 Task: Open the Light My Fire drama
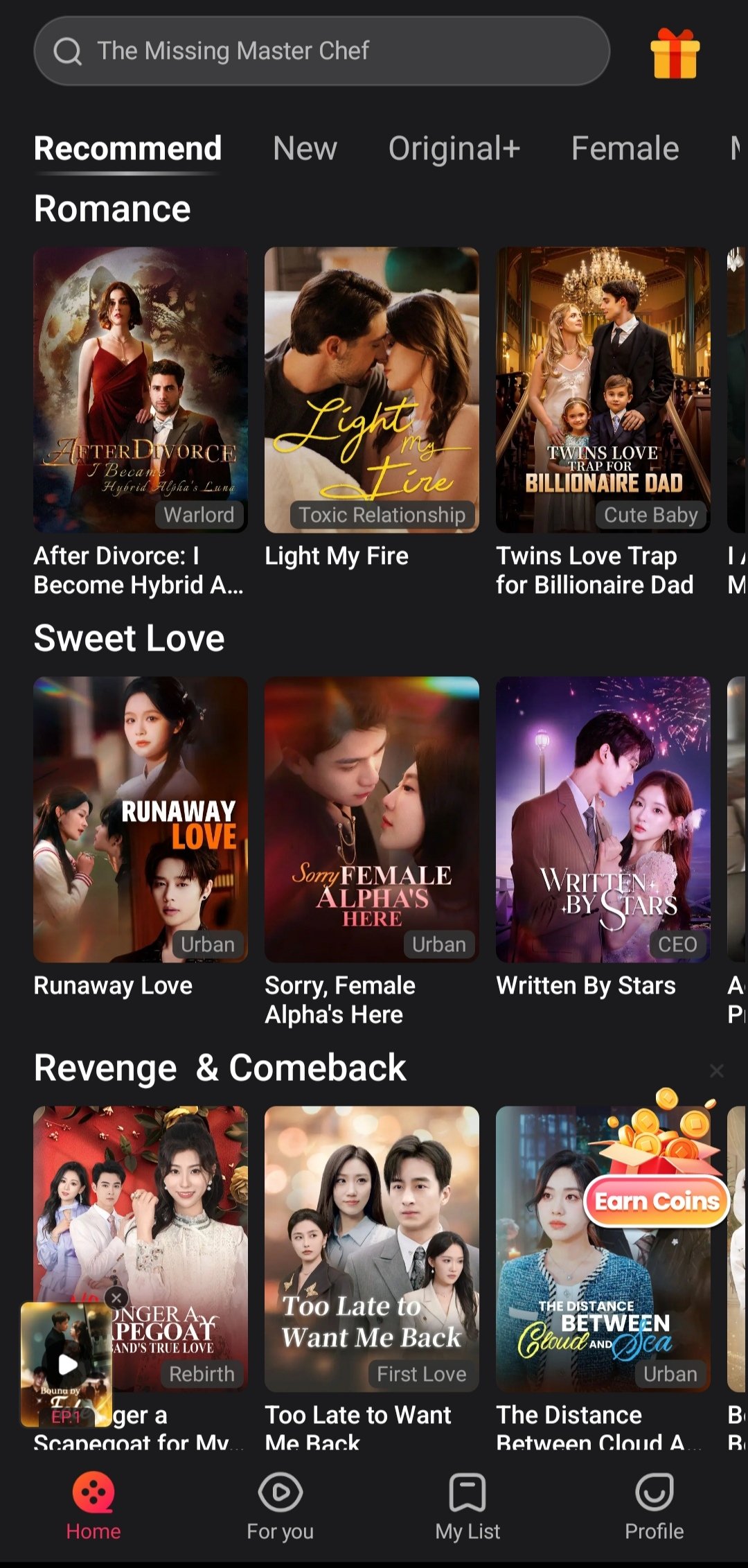click(371, 390)
